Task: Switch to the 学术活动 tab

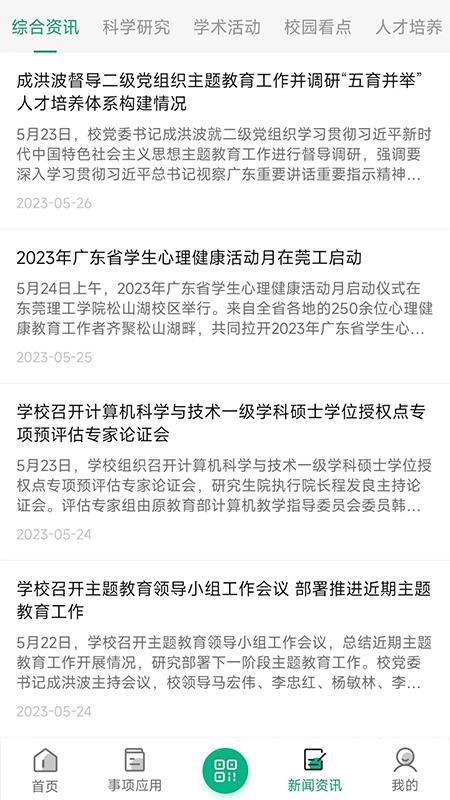Action: pyautogui.click(x=227, y=27)
